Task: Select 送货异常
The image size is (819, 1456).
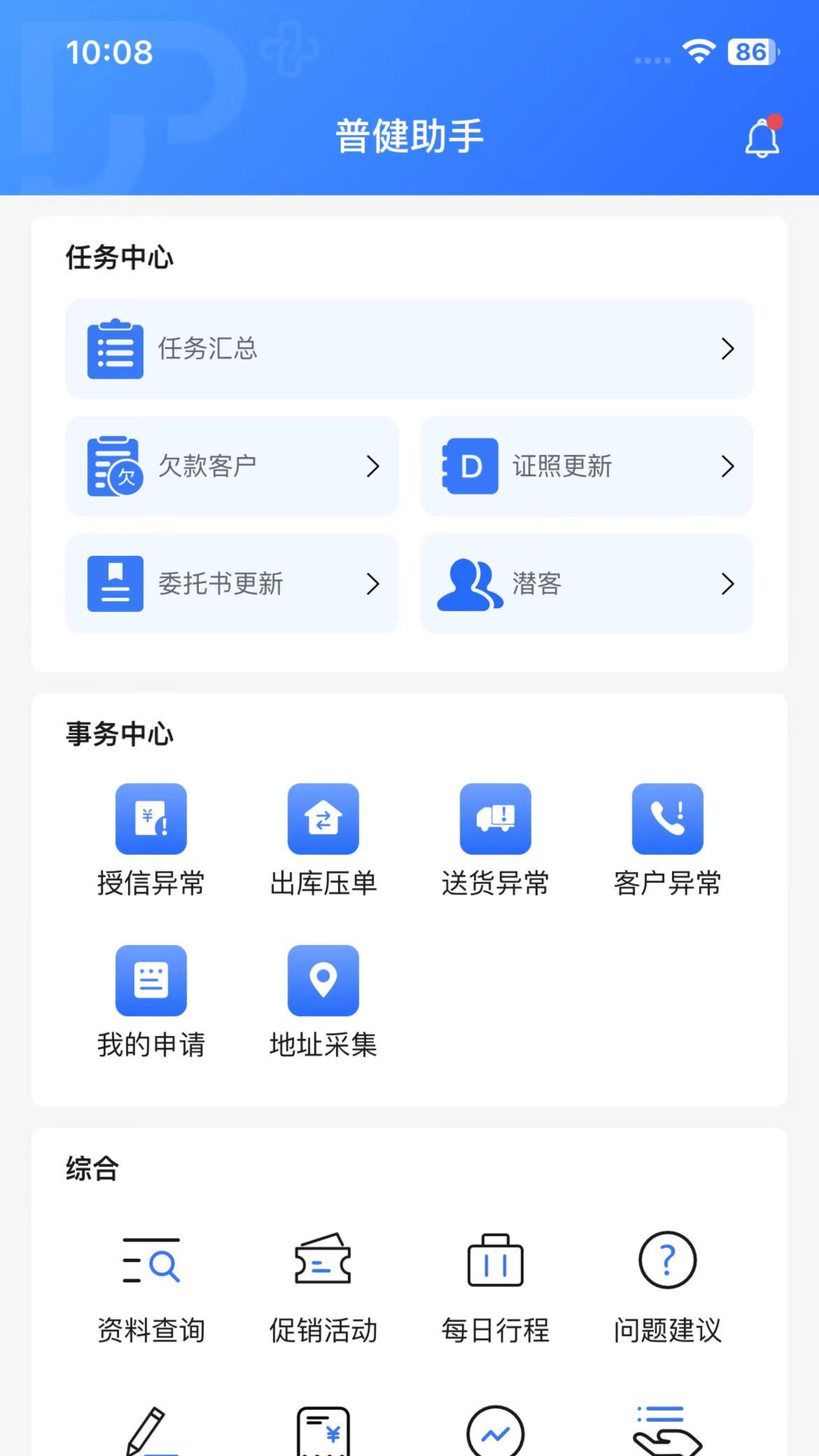Action: click(495, 820)
